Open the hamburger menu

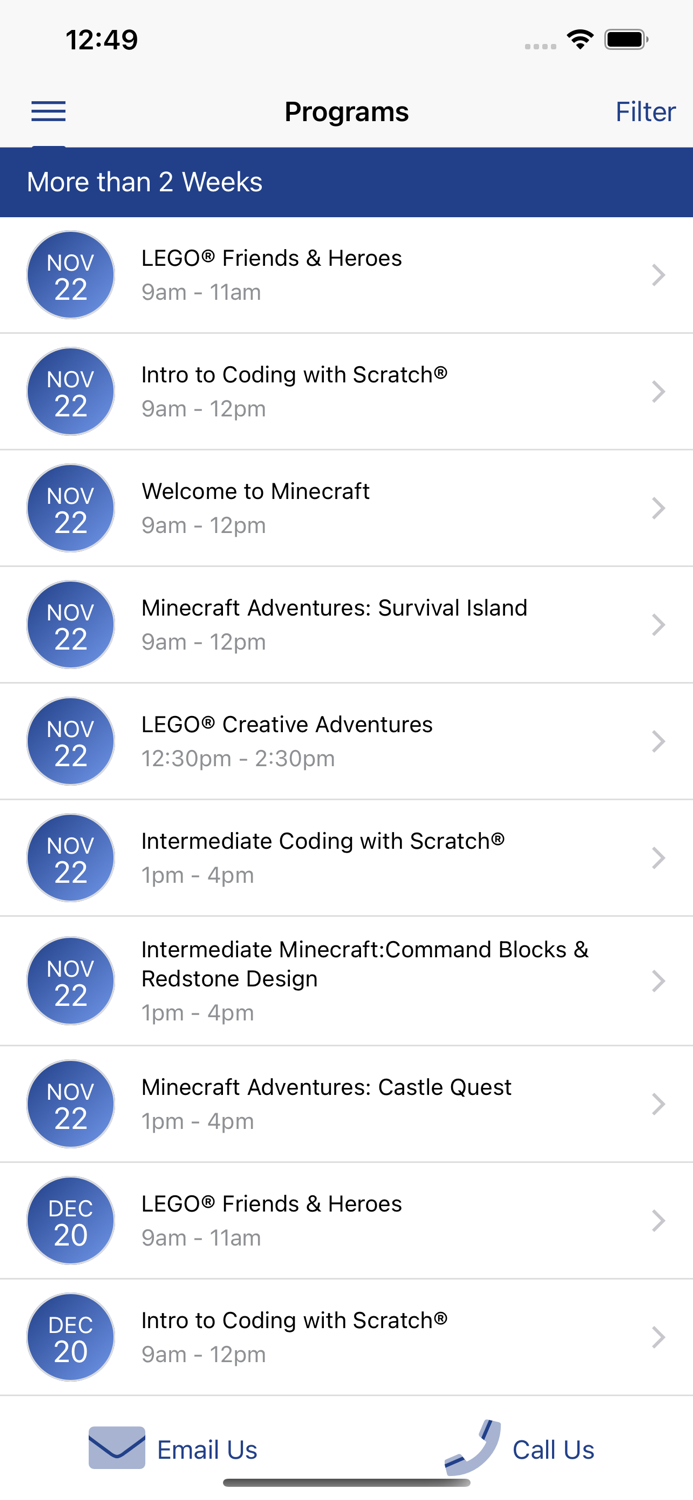[x=48, y=111]
